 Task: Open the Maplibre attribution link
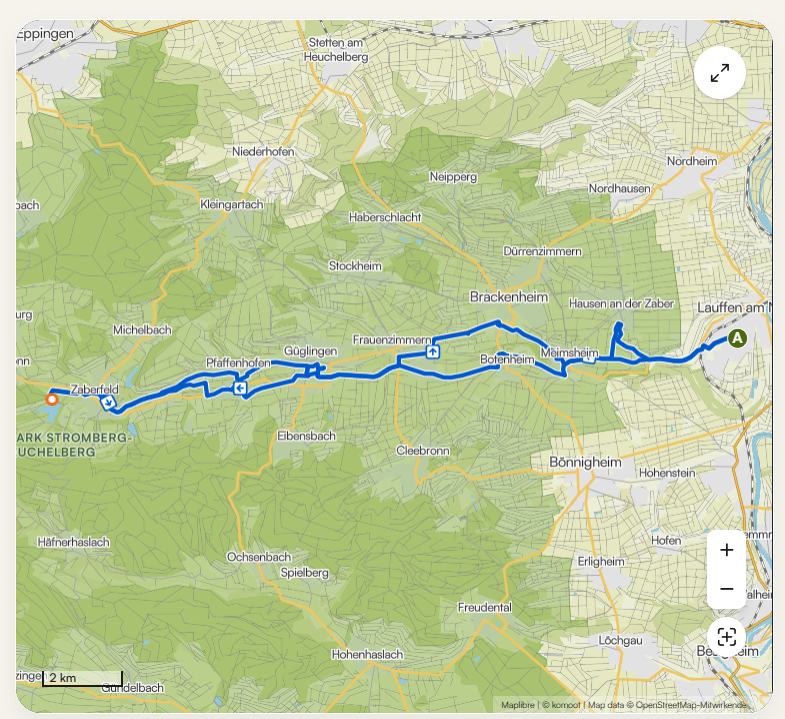coord(518,705)
